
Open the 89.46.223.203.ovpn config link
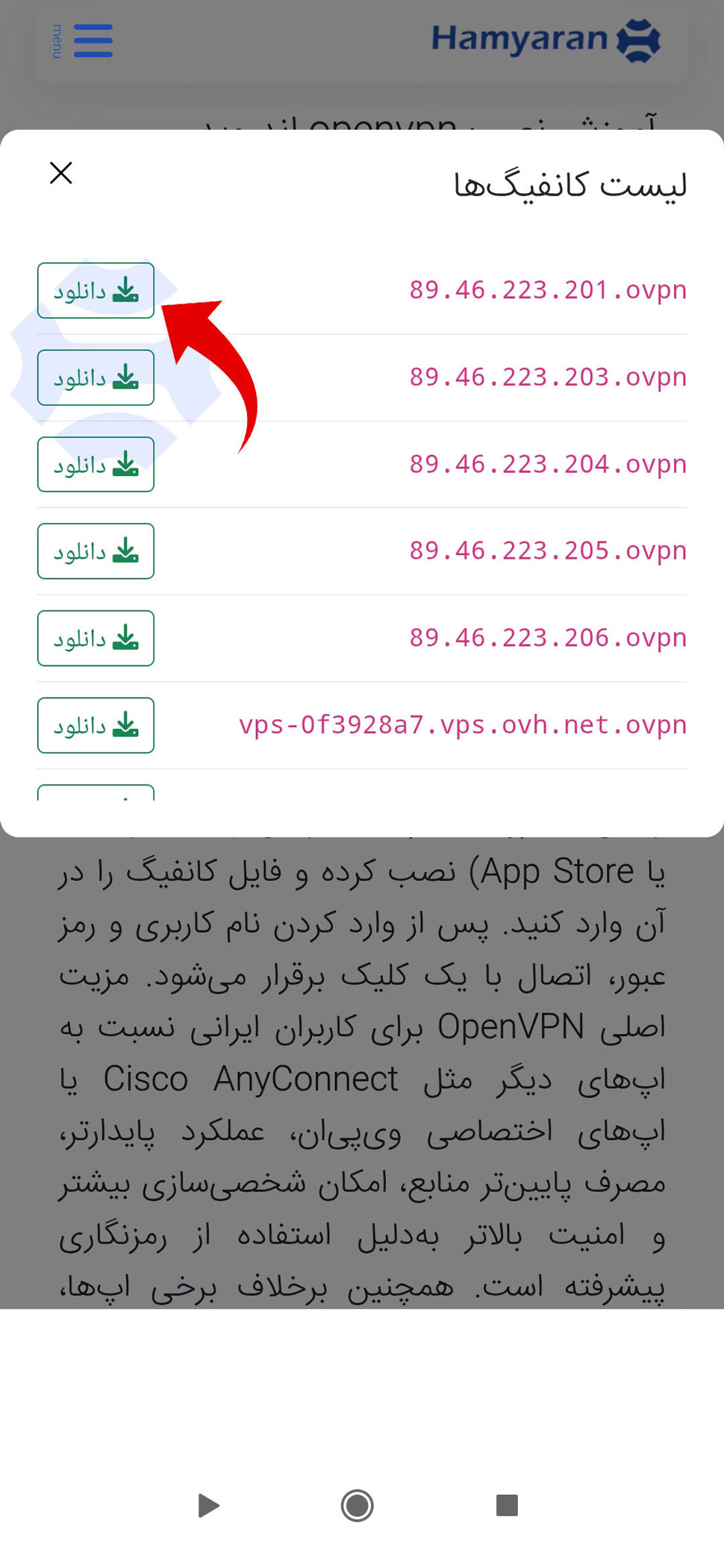coord(547,377)
